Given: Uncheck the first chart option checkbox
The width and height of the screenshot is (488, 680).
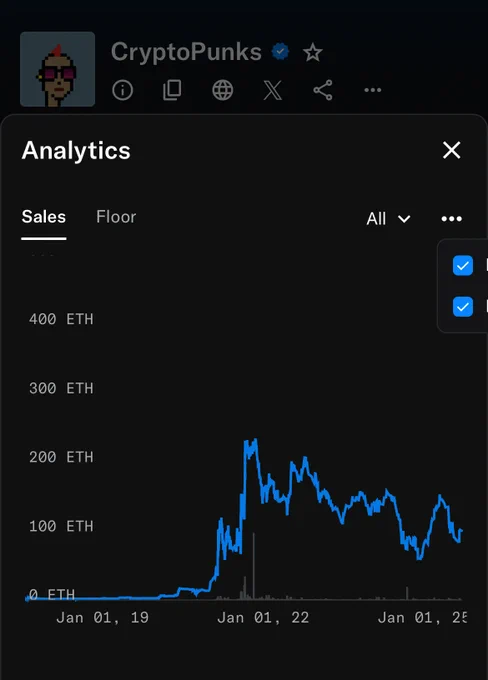Looking at the screenshot, I should coord(463,265).
